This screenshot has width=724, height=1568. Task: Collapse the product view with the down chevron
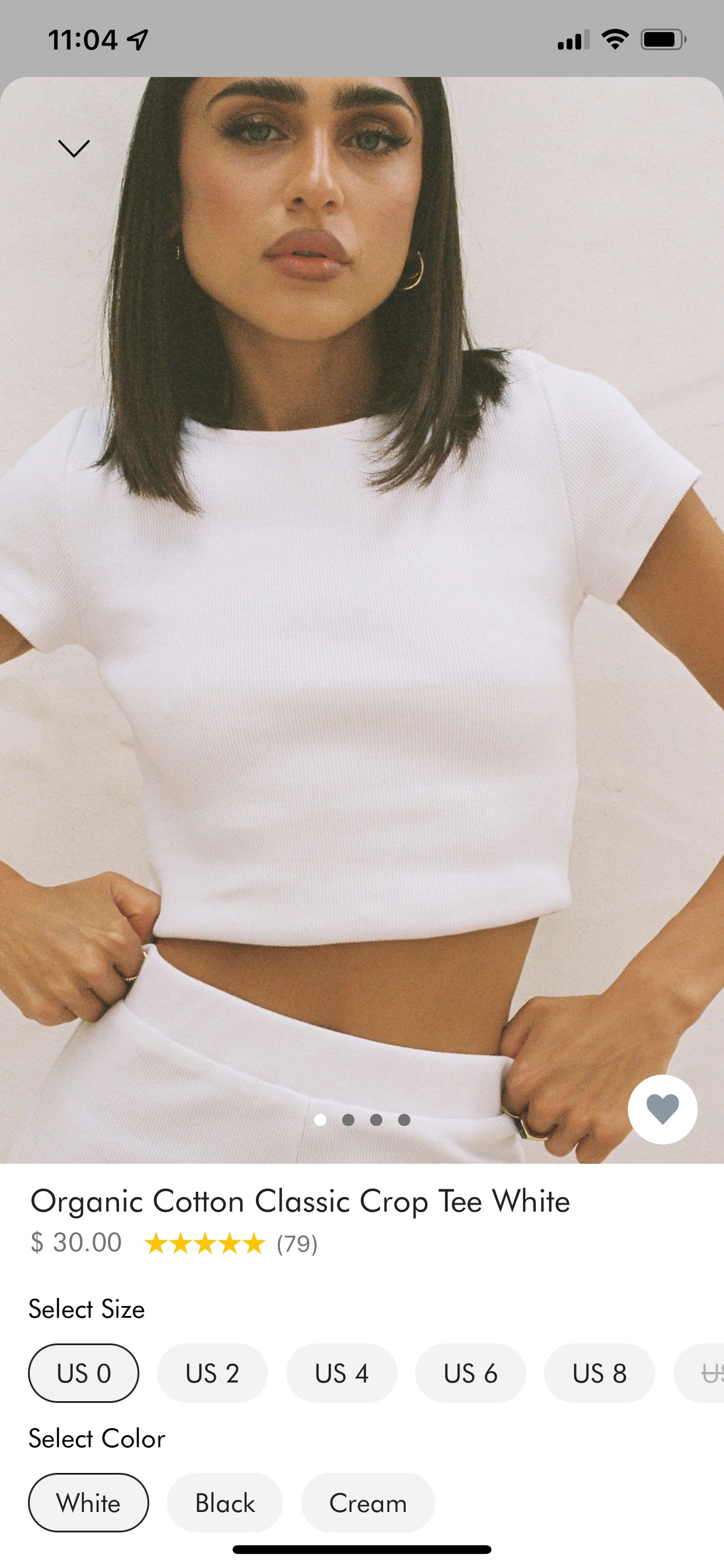(73, 148)
